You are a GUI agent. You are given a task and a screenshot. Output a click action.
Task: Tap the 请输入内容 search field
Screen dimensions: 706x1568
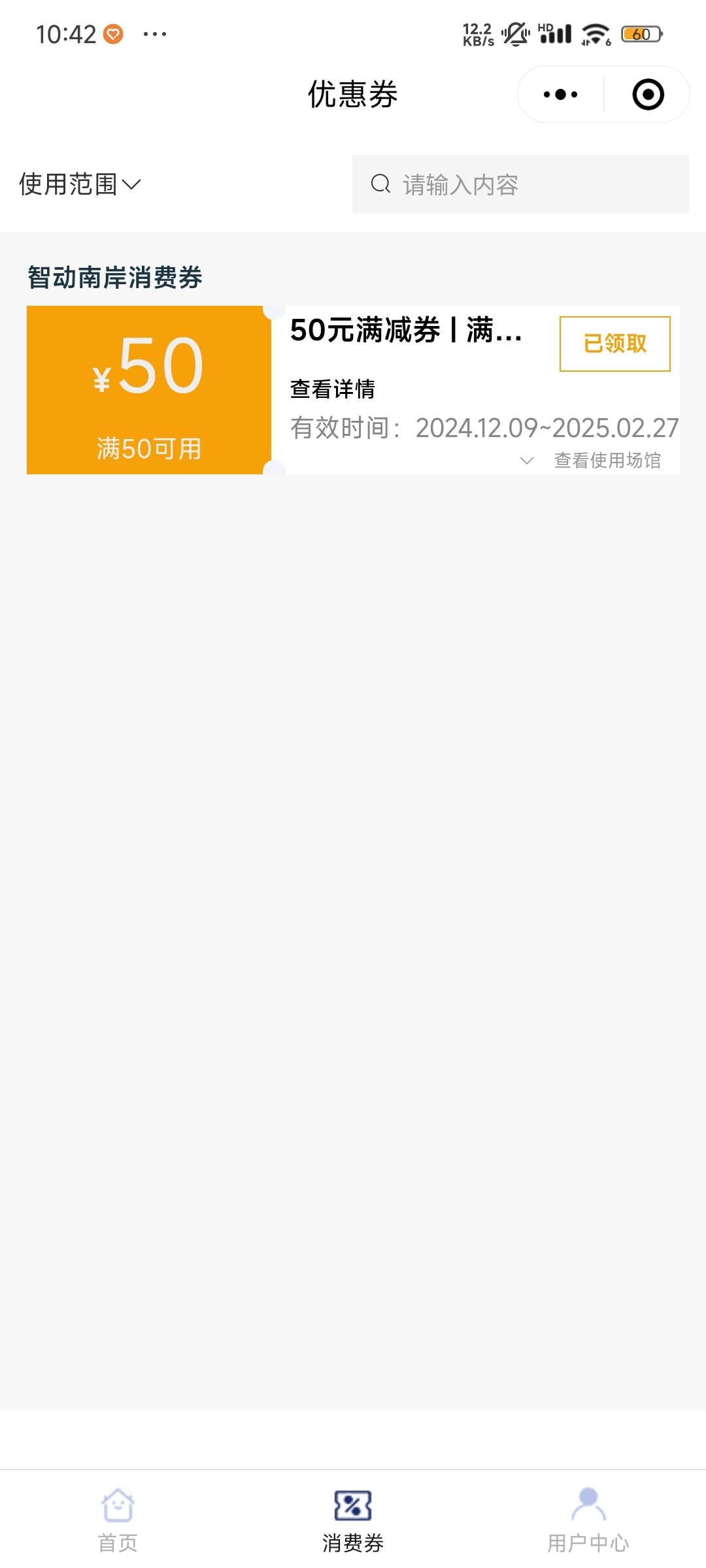coord(520,184)
